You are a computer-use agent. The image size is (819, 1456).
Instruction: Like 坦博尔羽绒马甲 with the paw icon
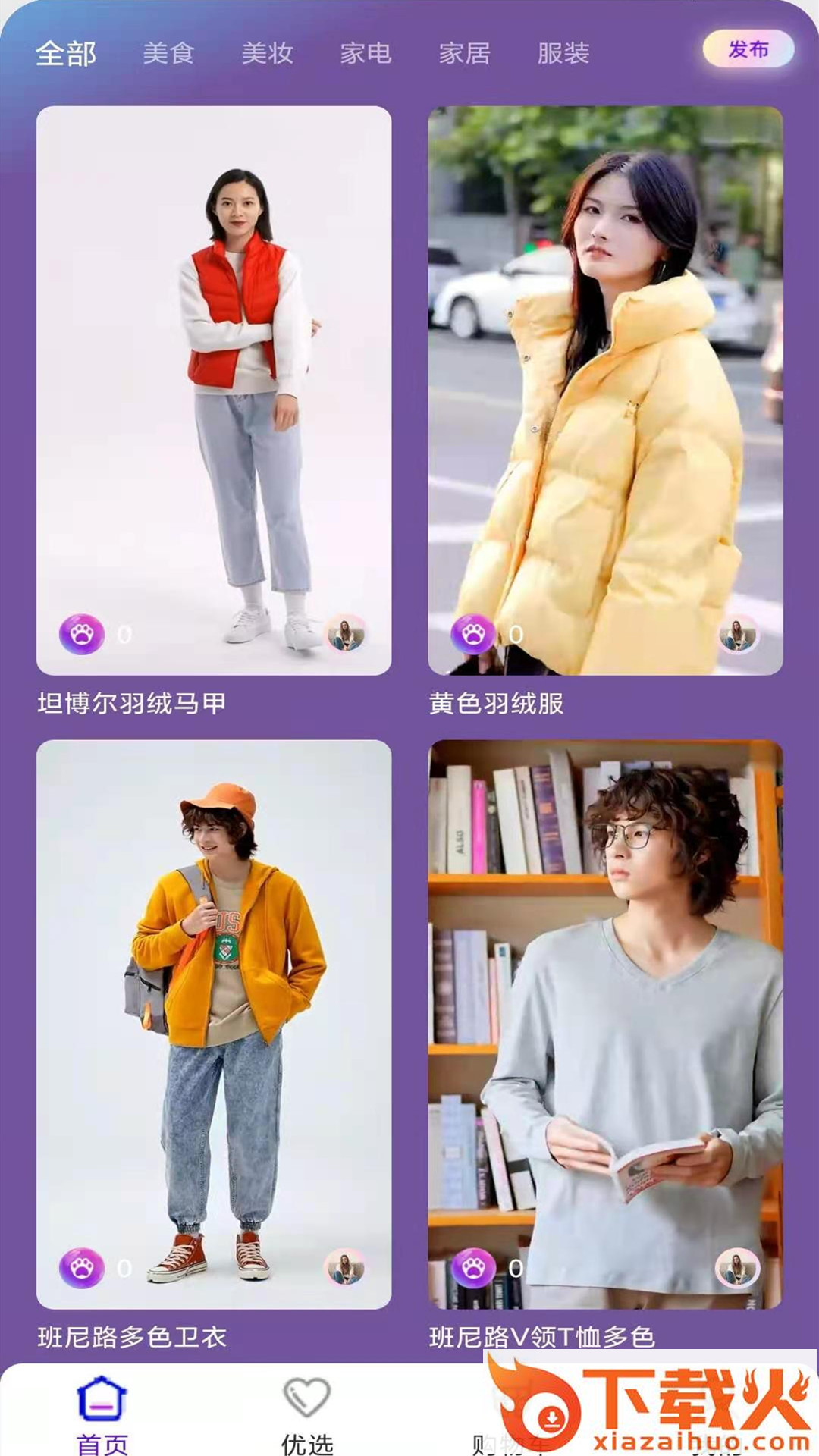(x=82, y=634)
